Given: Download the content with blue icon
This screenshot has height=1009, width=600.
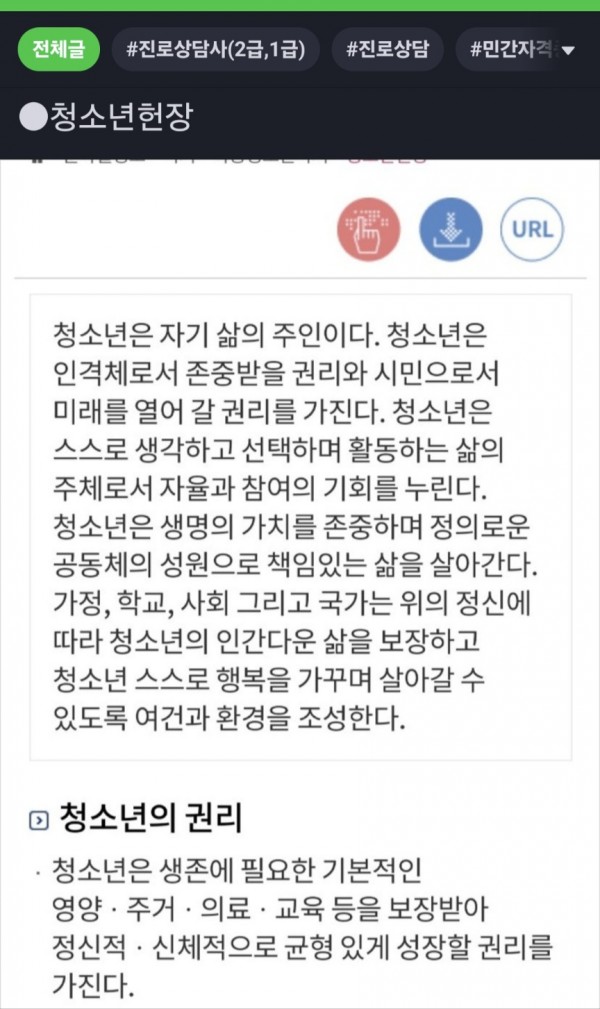Looking at the screenshot, I should pos(450,229).
